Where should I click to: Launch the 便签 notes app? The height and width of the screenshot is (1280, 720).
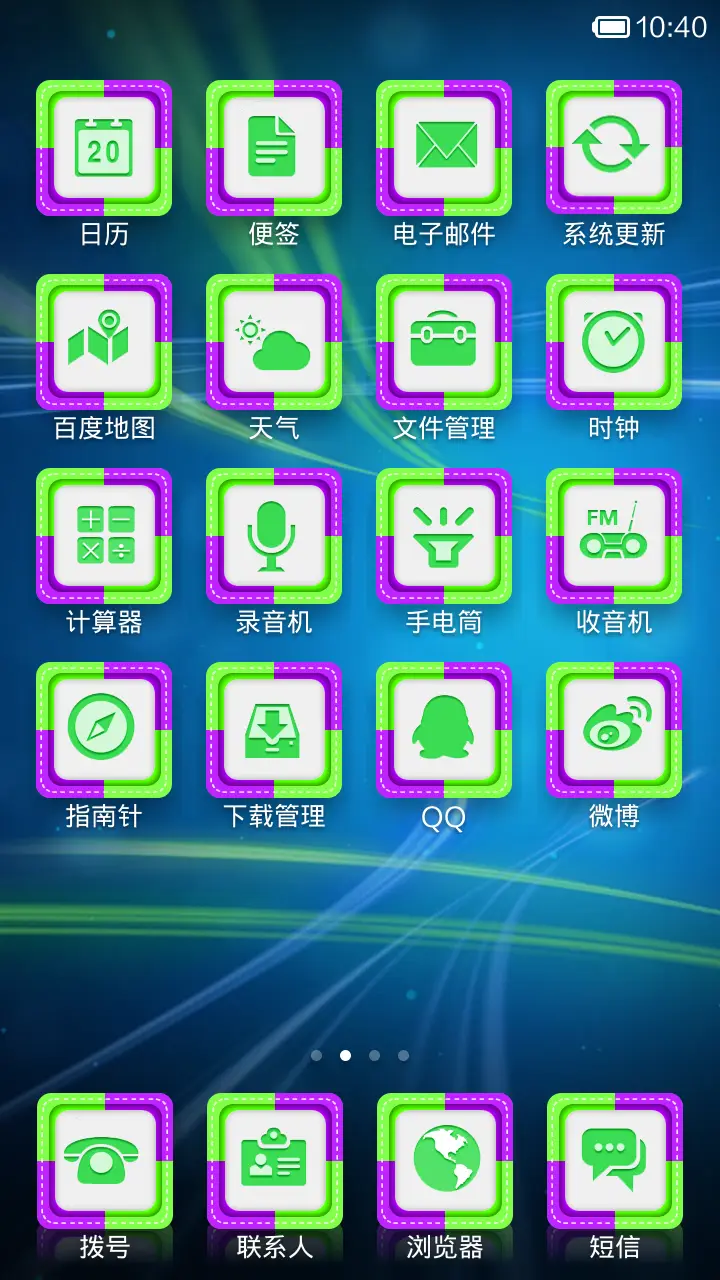point(274,148)
